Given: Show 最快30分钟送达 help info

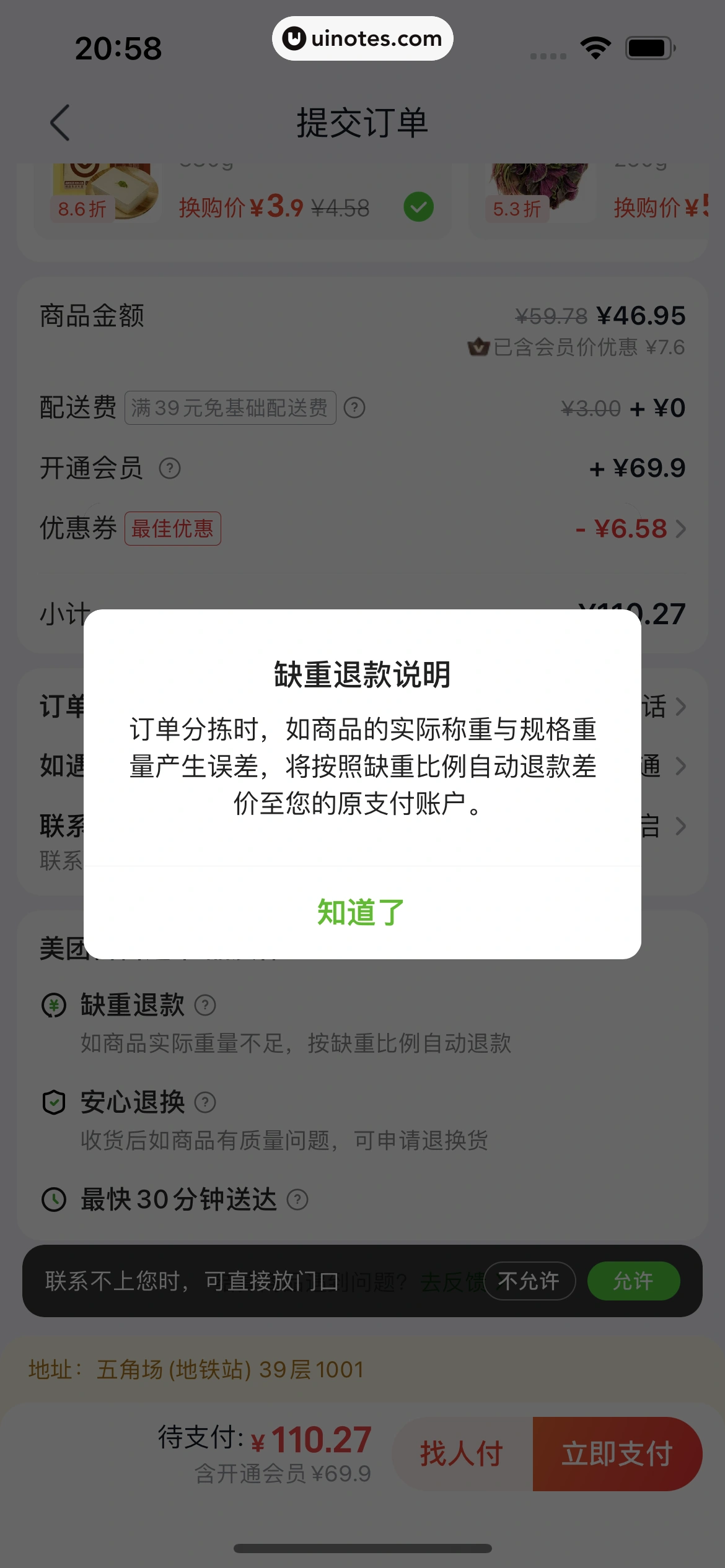Looking at the screenshot, I should [x=297, y=1200].
